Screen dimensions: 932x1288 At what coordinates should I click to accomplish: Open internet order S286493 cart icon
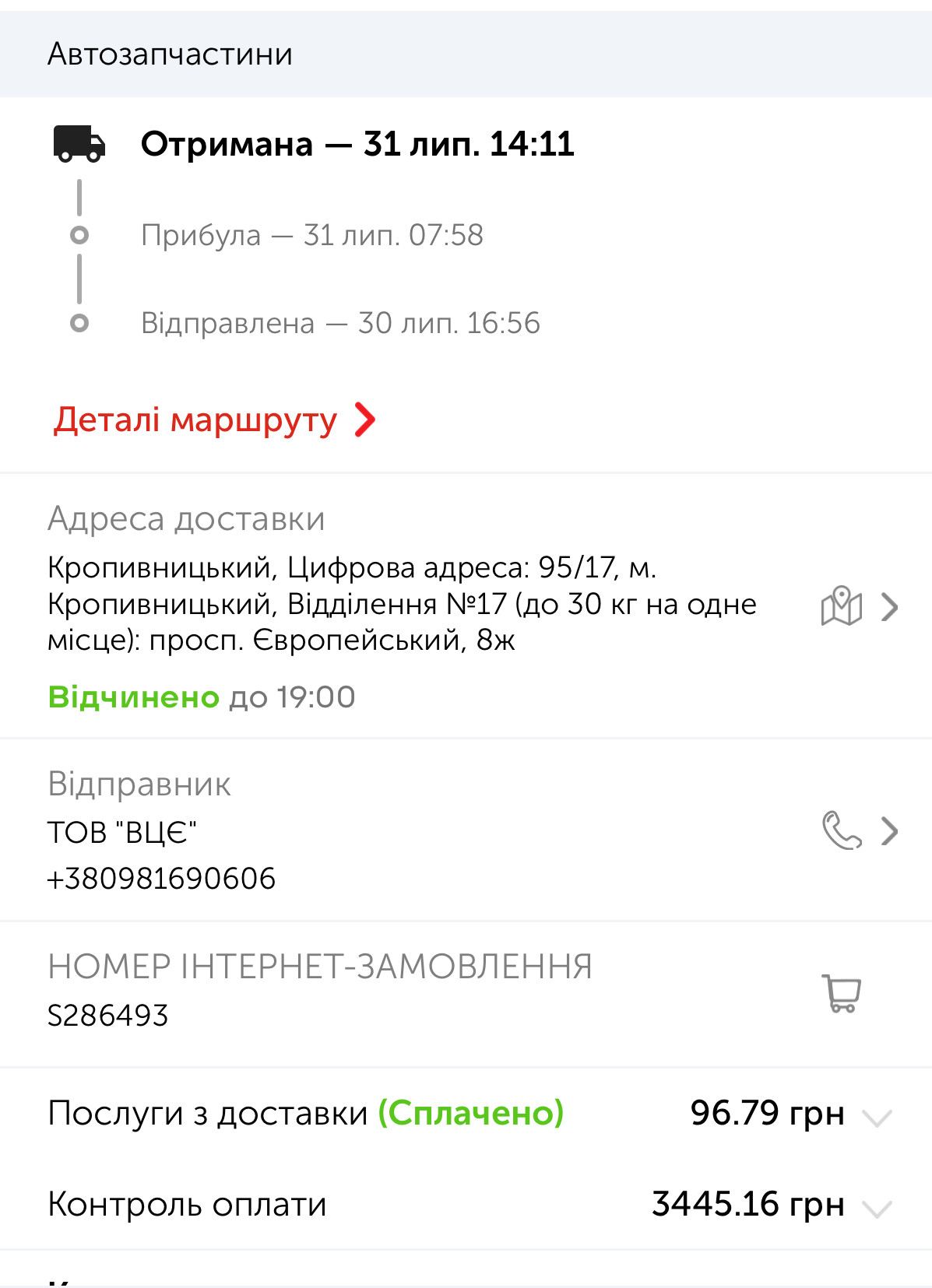point(842,994)
